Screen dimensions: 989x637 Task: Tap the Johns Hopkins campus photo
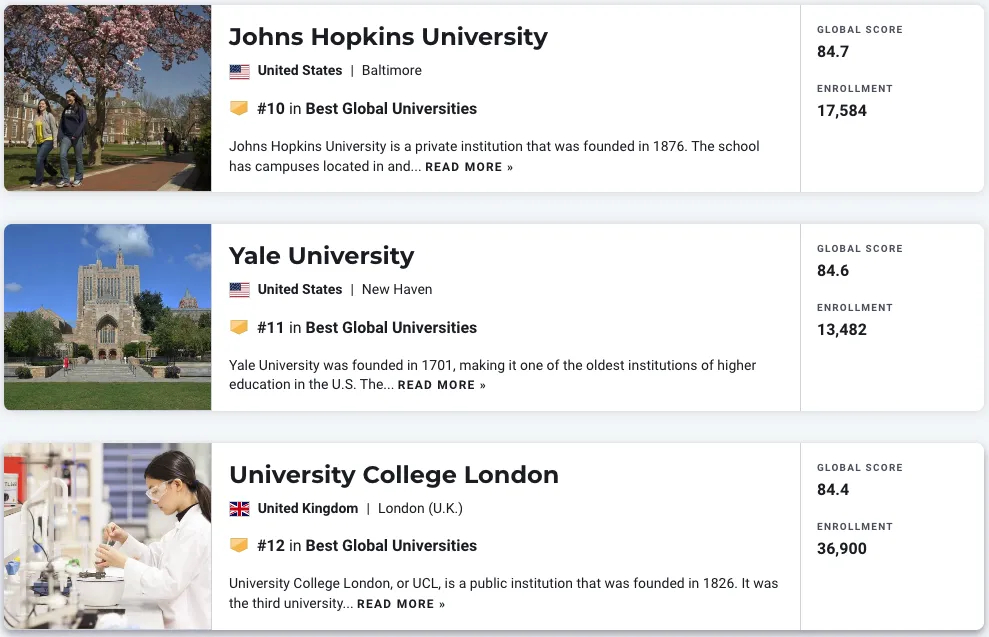[x=107, y=98]
